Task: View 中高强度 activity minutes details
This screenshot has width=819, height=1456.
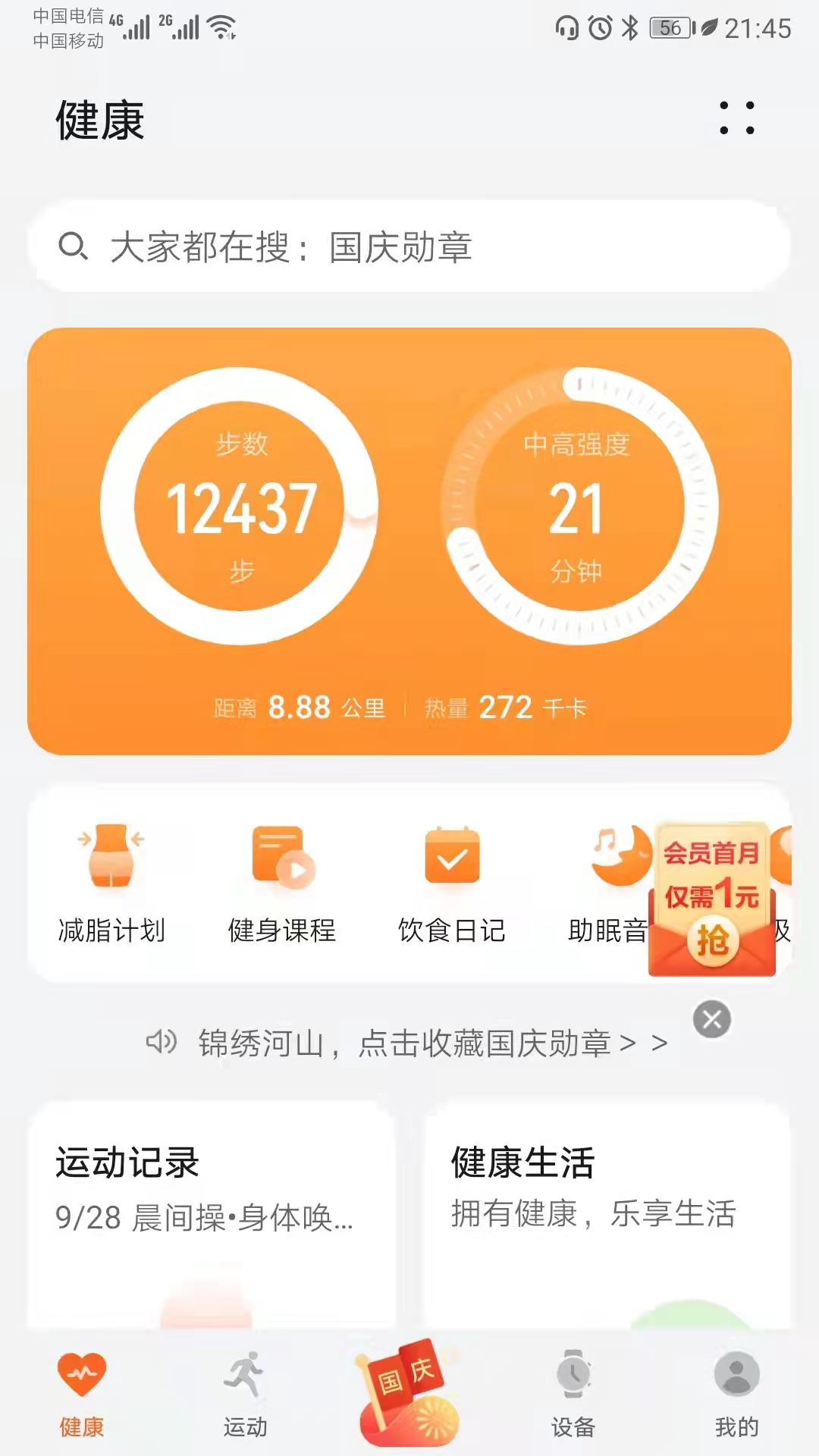Action: coord(578,507)
